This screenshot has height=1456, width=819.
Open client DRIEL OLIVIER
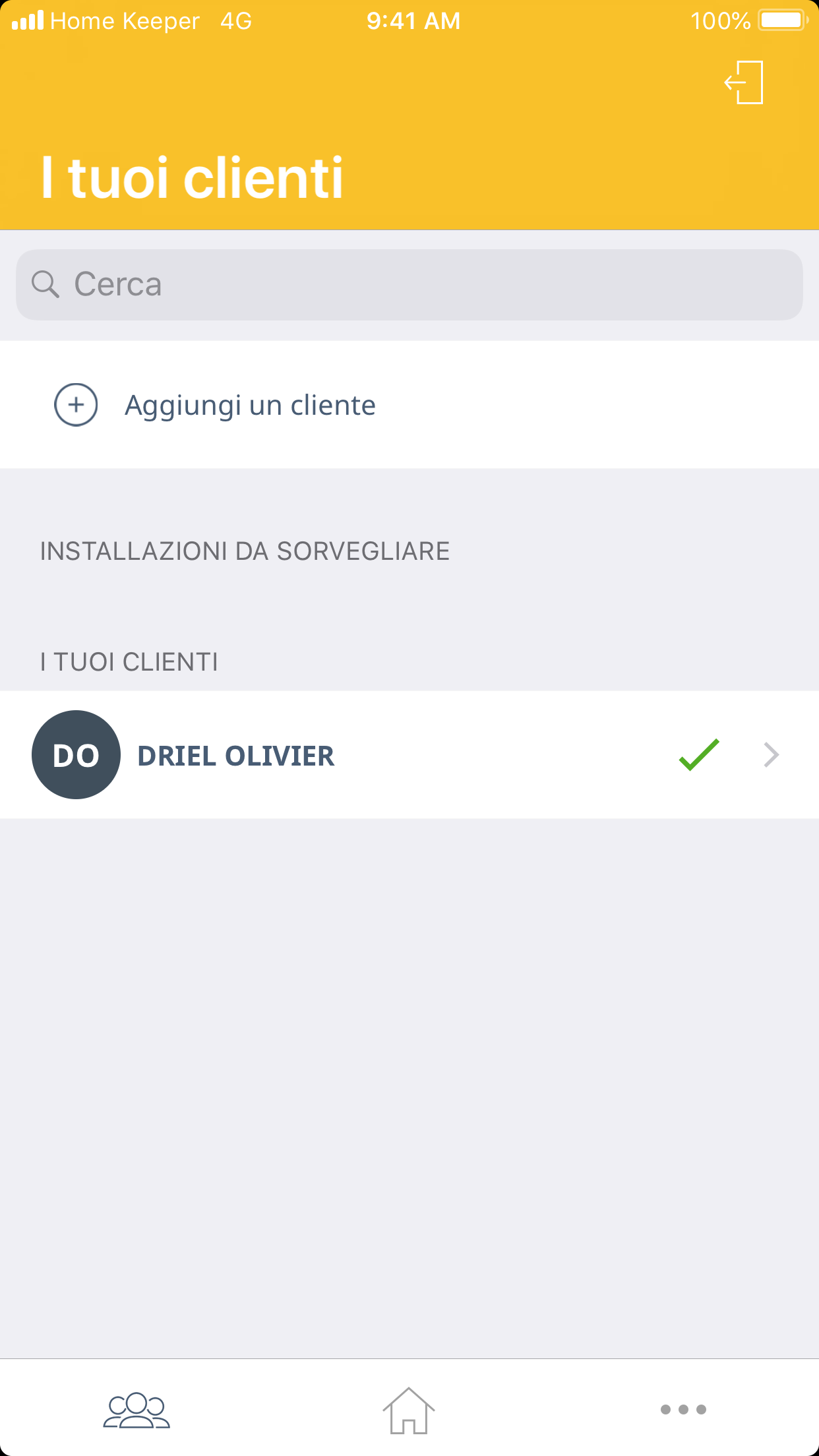tap(409, 755)
